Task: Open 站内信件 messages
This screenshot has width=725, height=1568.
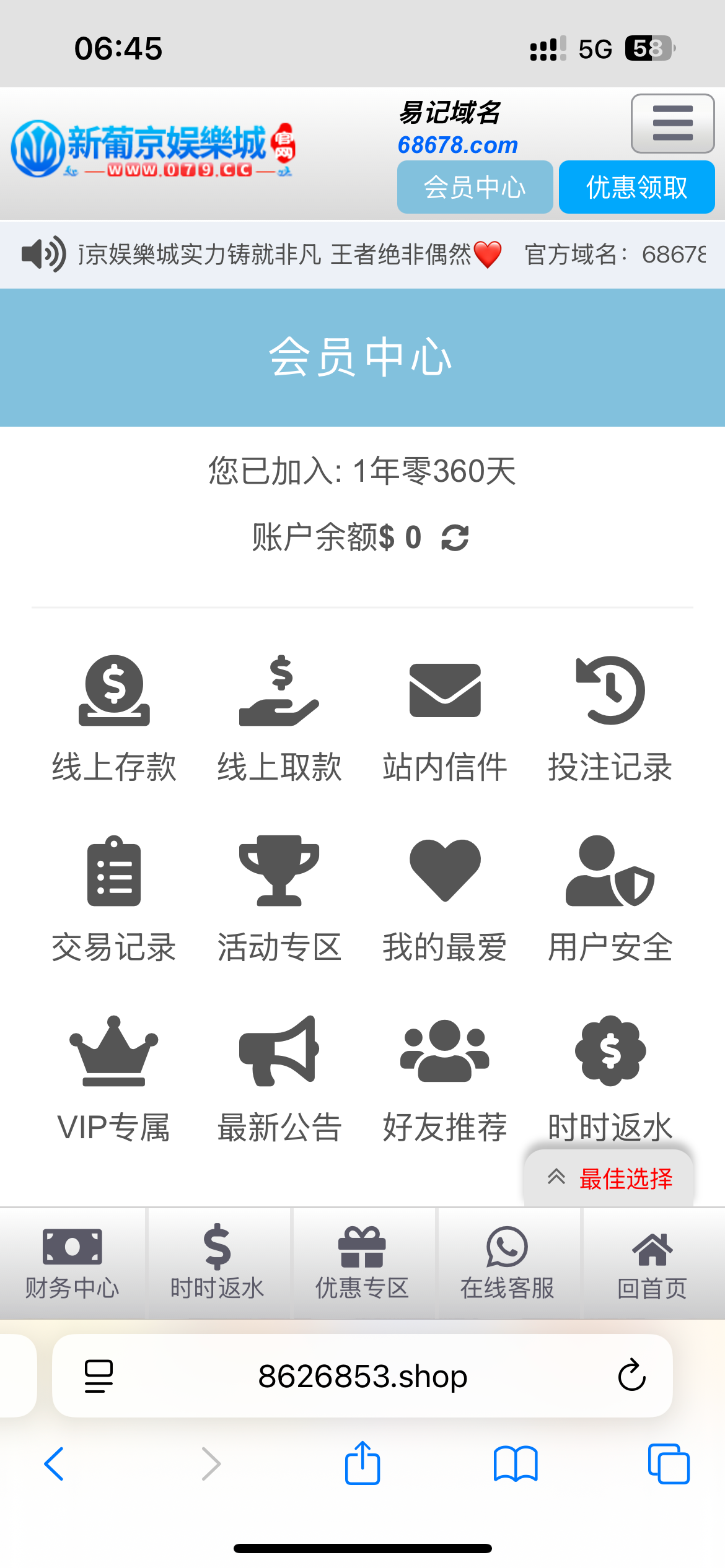Action: click(445, 718)
